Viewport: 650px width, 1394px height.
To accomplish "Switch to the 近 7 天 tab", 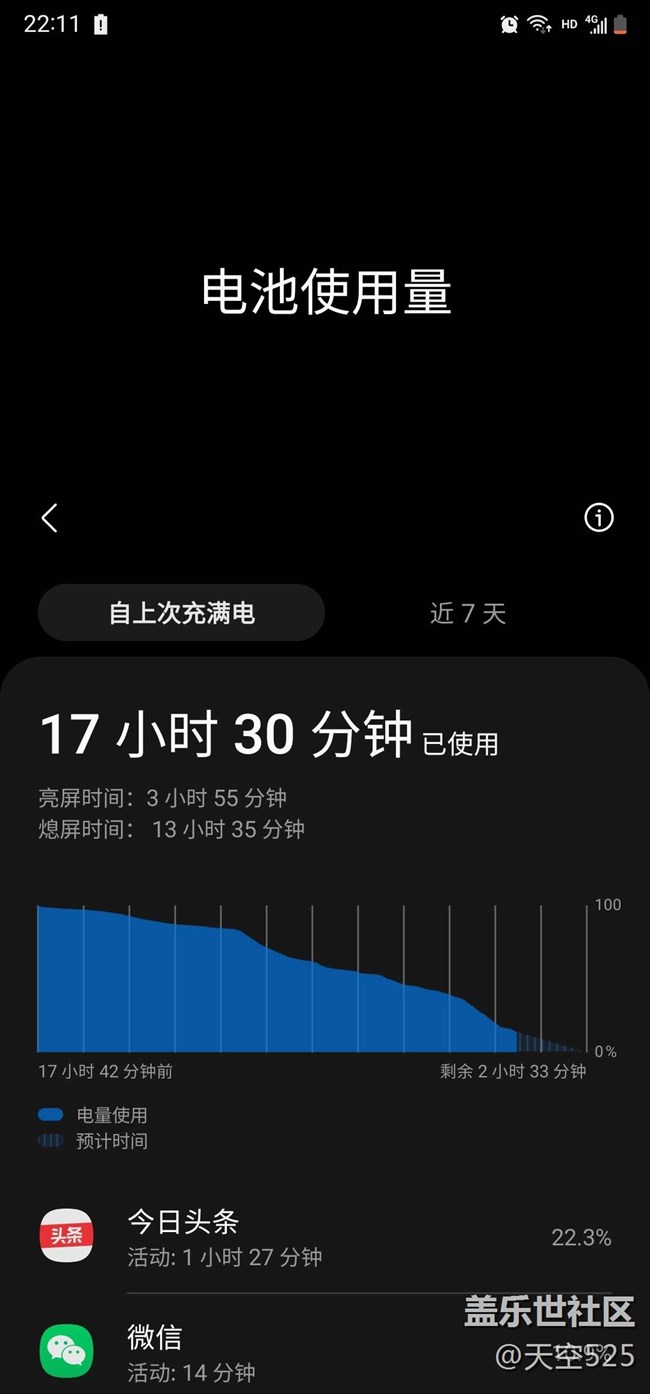I will click(468, 613).
